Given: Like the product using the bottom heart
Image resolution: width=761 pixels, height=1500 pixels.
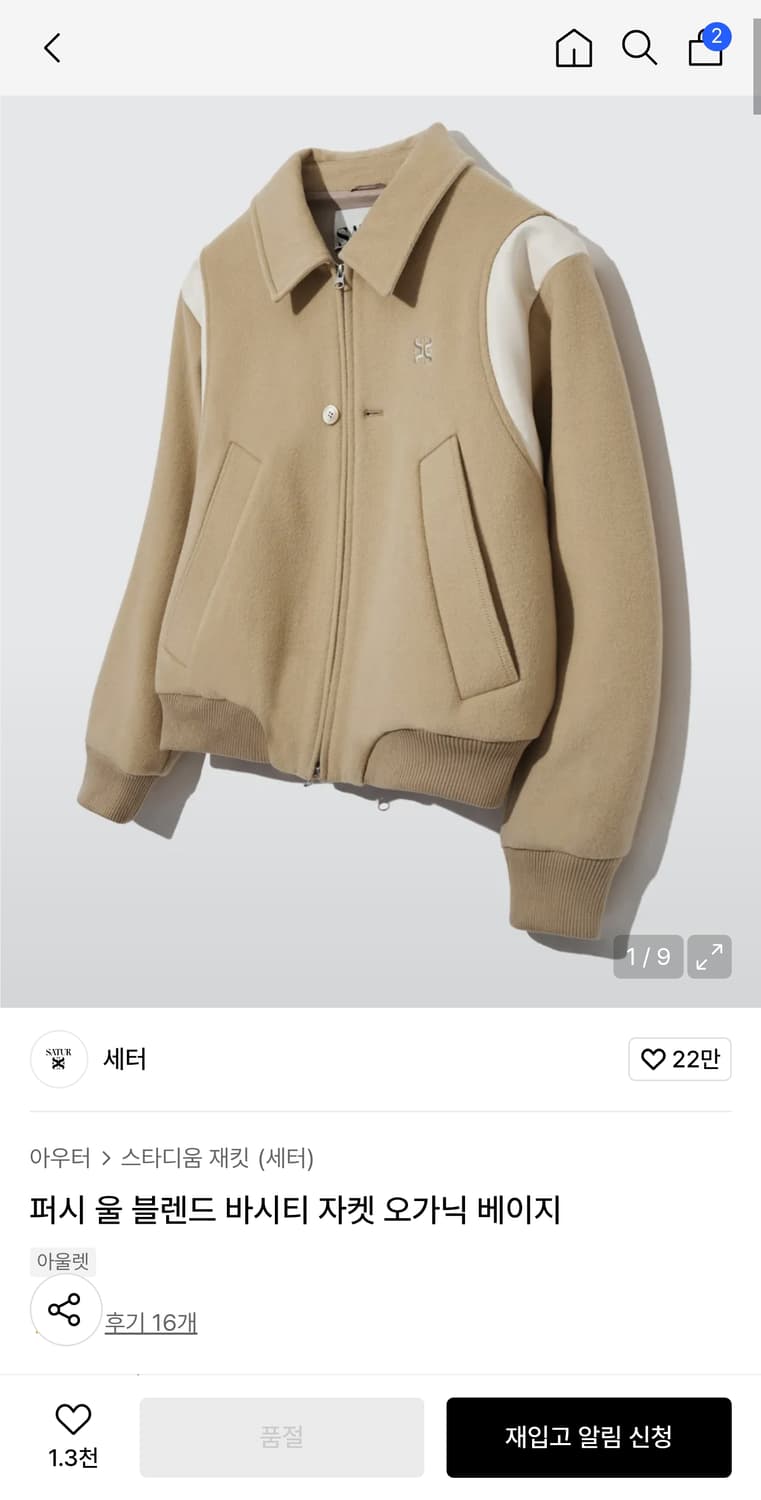Looking at the screenshot, I should tap(71, 1419).
